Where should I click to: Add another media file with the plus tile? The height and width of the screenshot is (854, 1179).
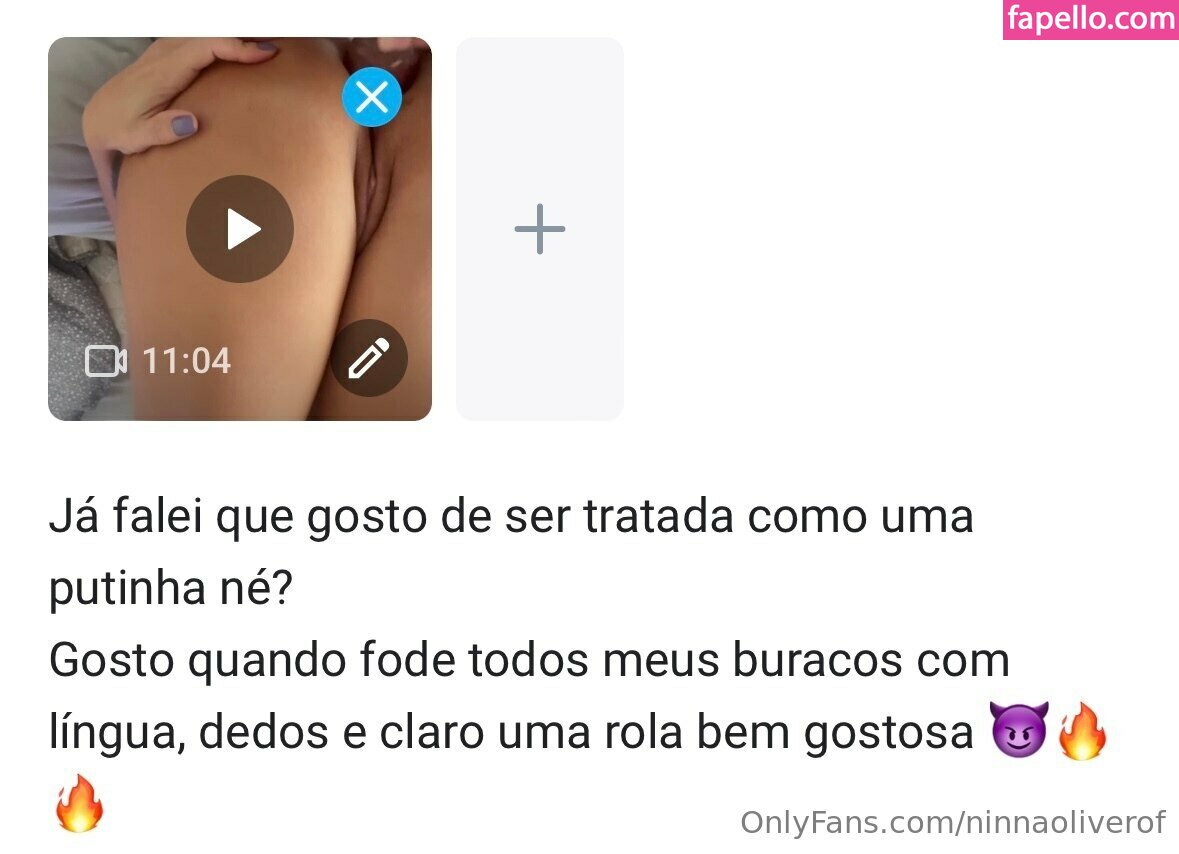540,229
